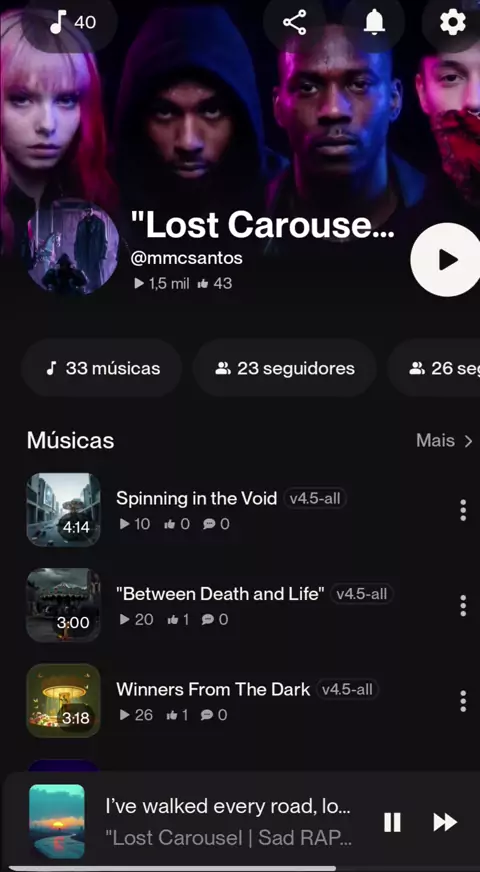Open the music credits counter showing 40
480x872 pixels.
[72, 22]
